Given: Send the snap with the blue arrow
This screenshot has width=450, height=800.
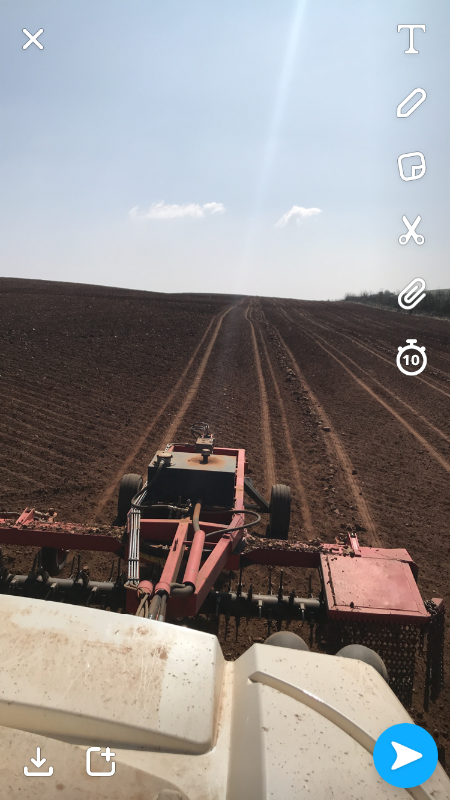Looking at the screenshot, I should click(406, 756).
